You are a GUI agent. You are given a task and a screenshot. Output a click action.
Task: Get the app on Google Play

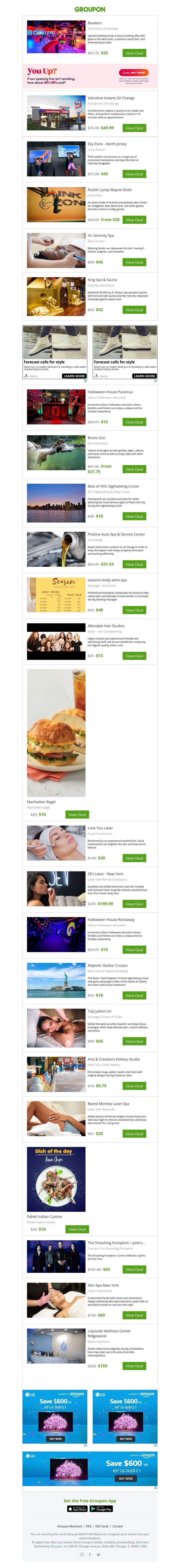click(x=101, y=1509)
